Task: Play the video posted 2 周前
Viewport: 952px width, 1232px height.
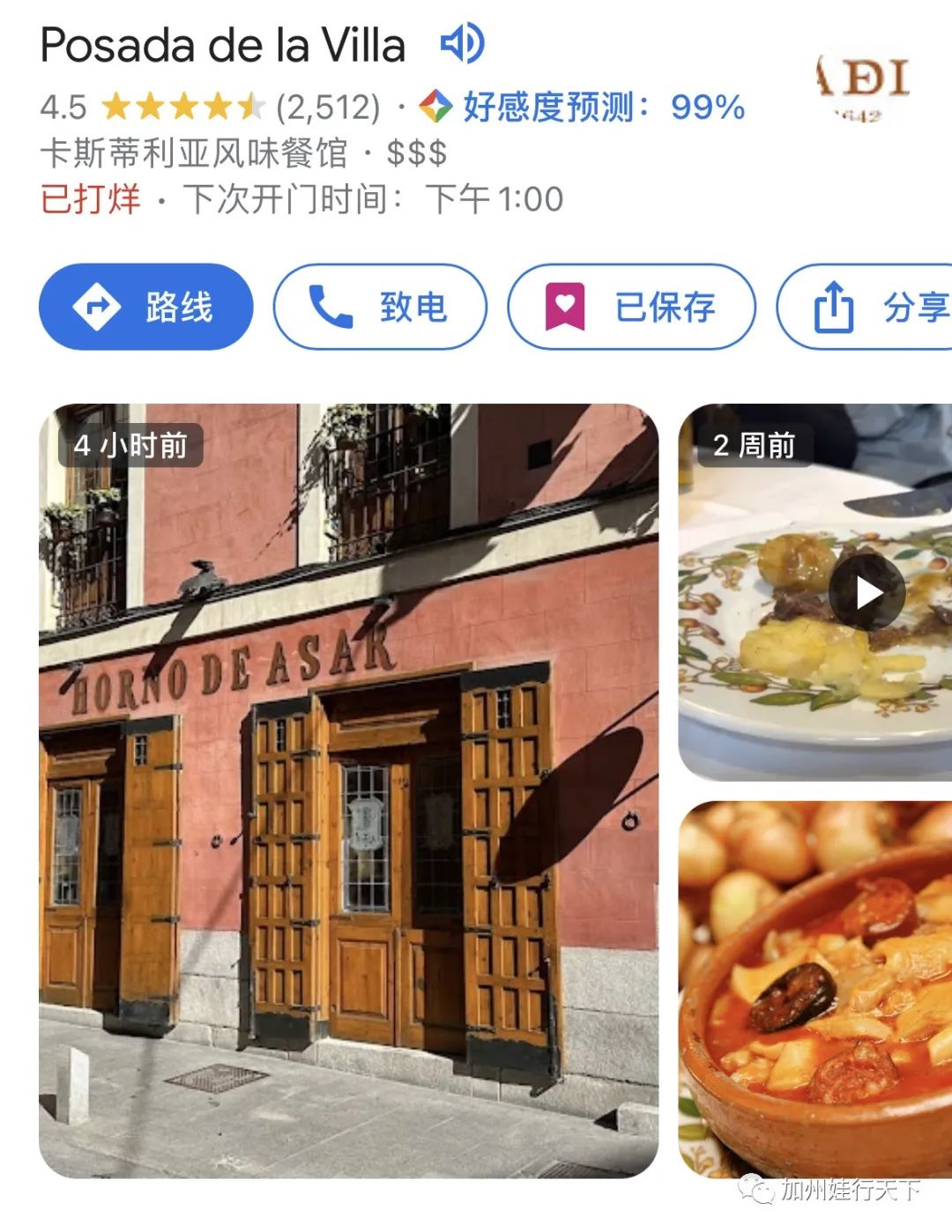Action: tap(866, 592)
